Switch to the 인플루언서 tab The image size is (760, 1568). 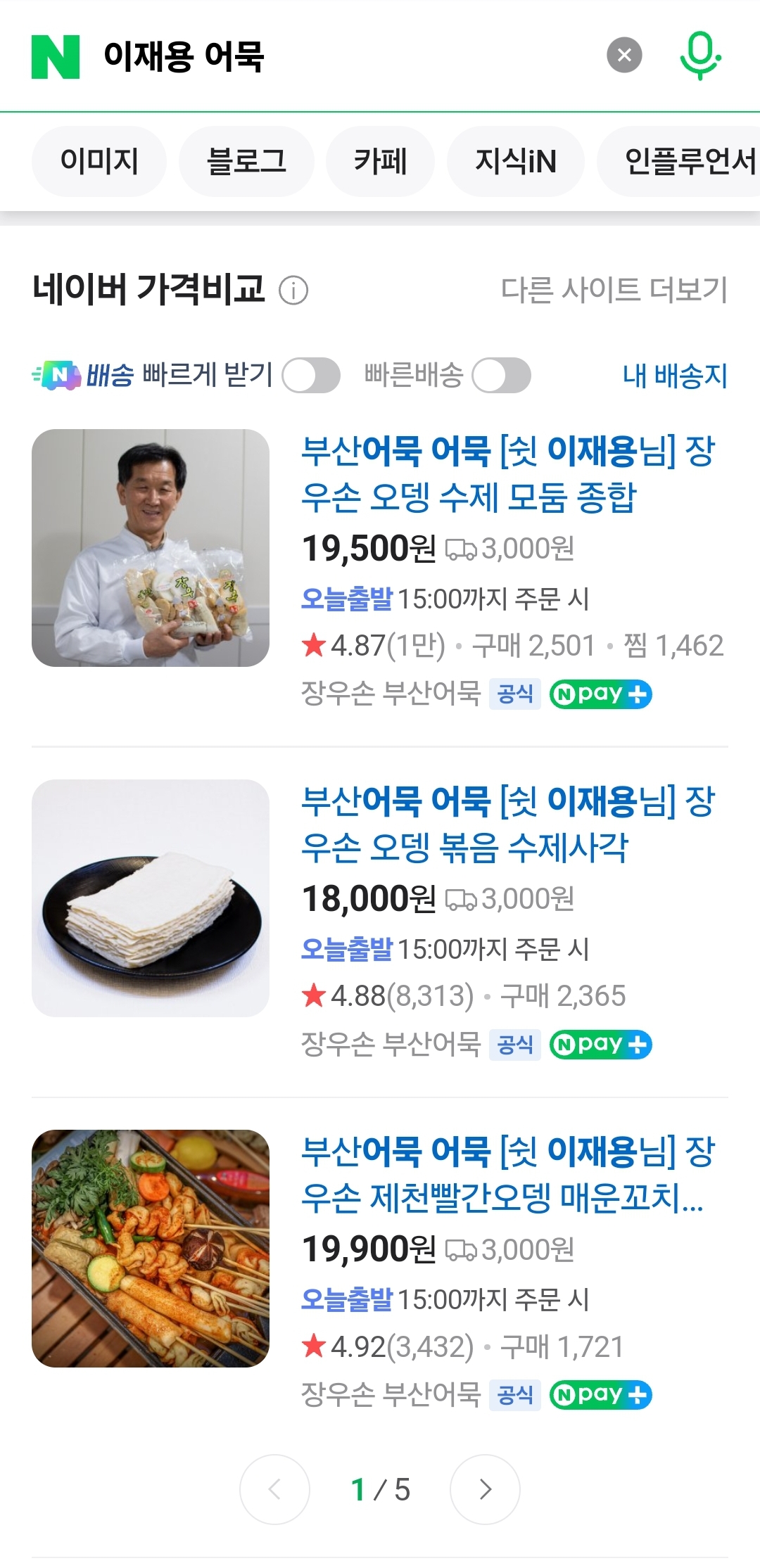[686, 161]
